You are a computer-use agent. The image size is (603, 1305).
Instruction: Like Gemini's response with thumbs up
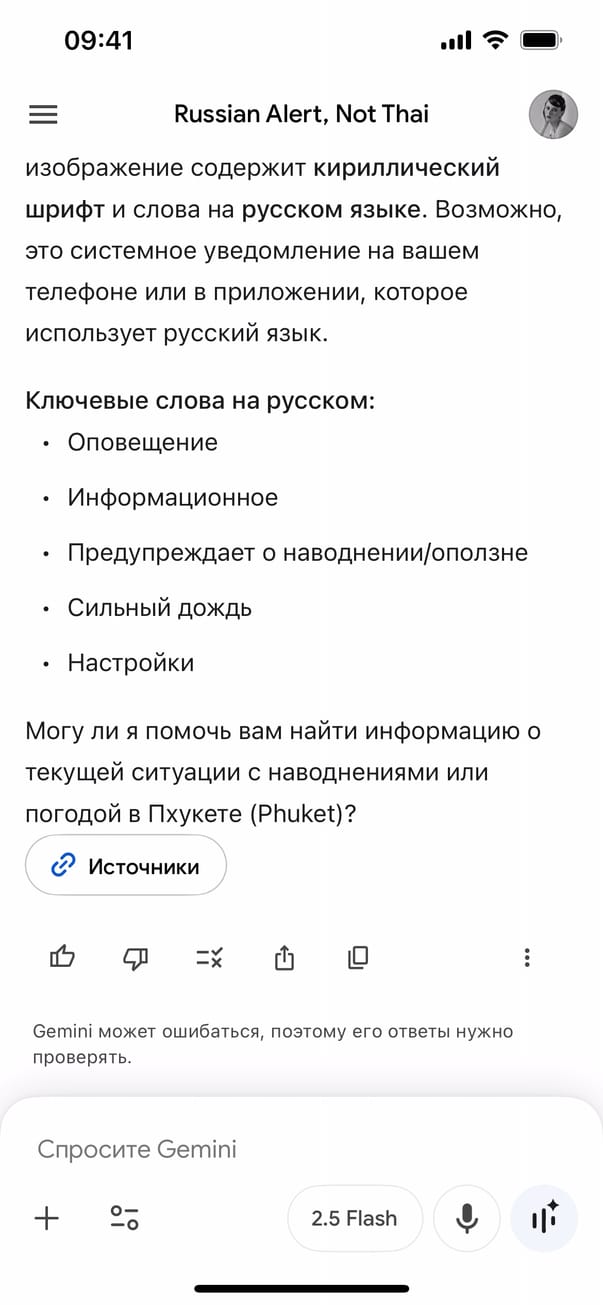tap(62, 958)
